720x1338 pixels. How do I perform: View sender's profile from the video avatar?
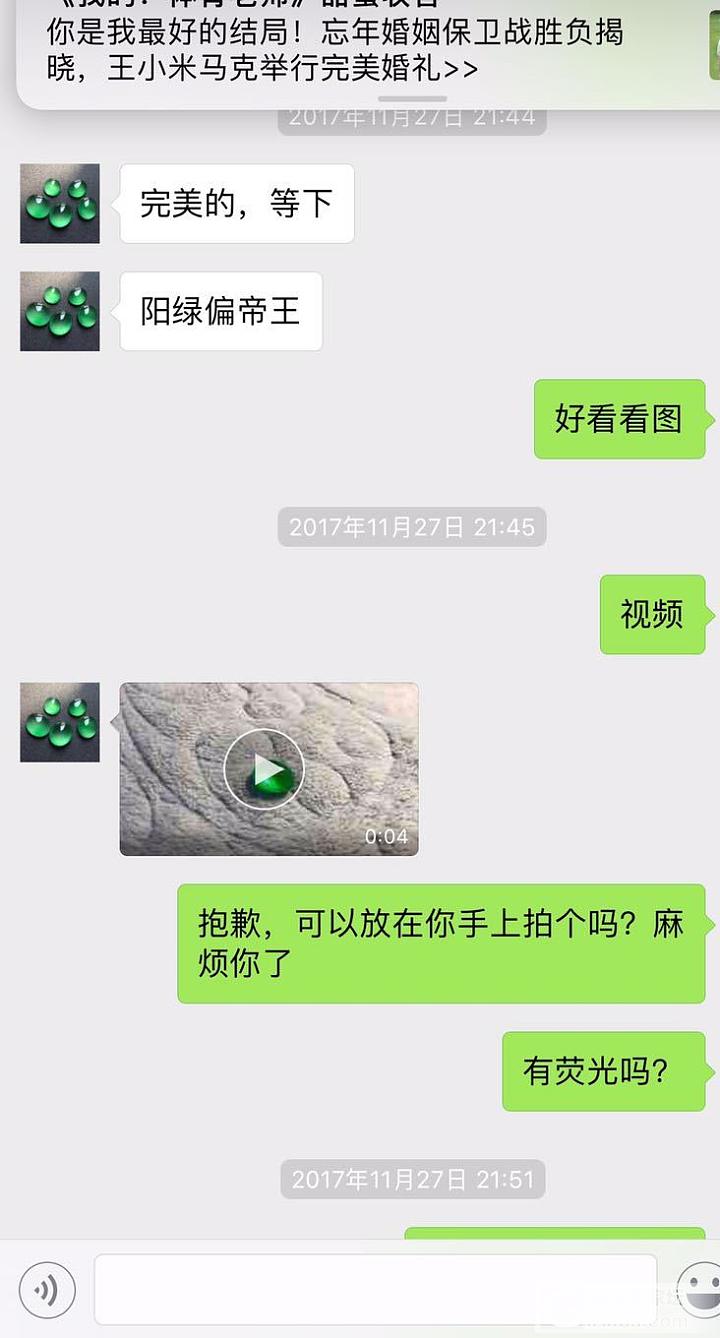point(60,722)
